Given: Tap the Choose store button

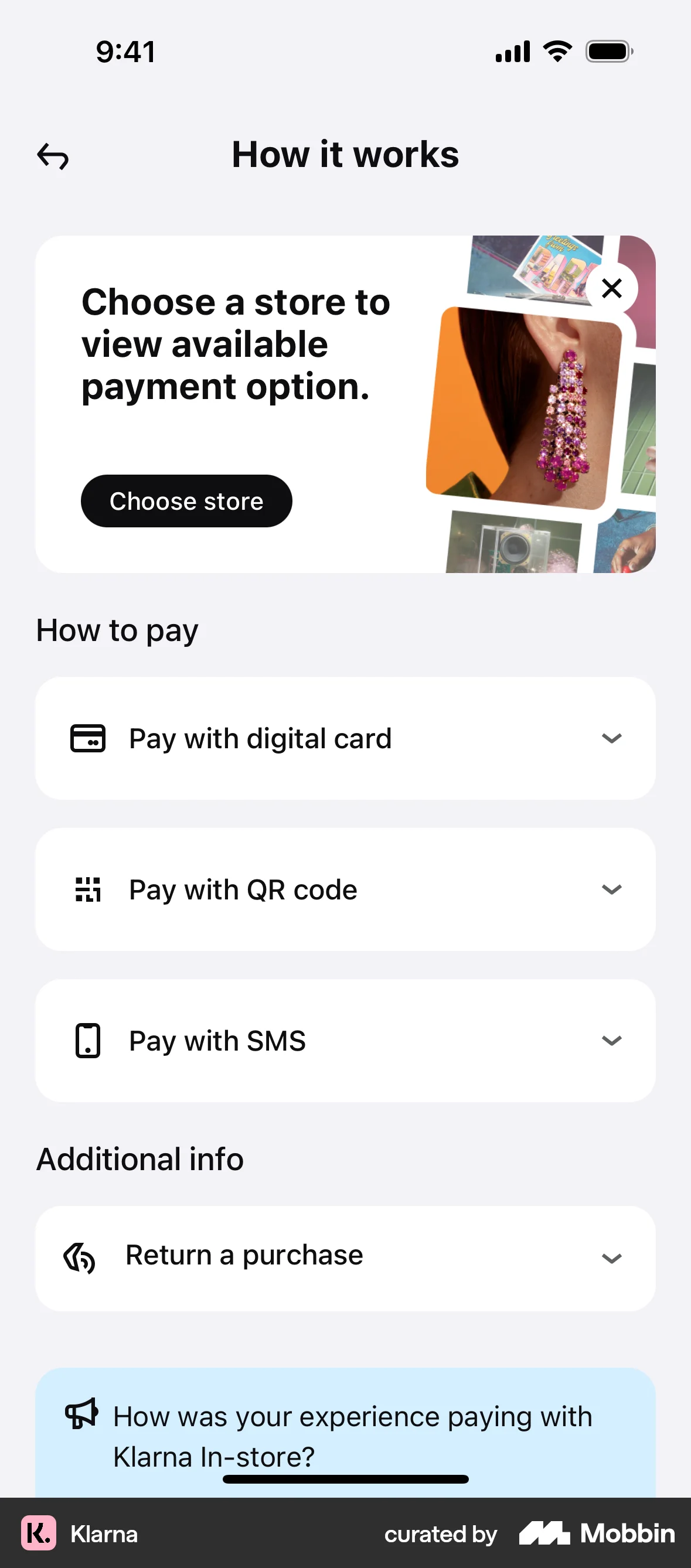Looking at the screenshot, I should [186, 500].
